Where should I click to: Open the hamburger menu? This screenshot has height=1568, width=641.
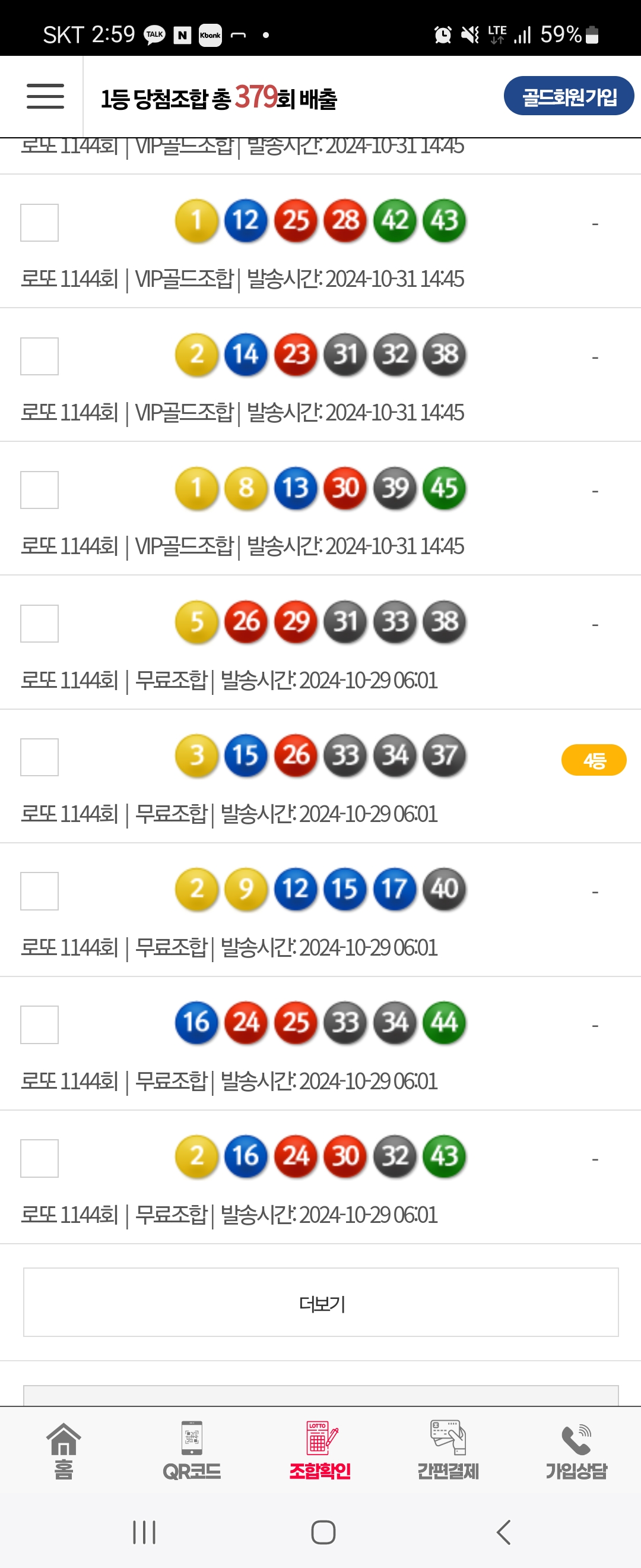45,97
